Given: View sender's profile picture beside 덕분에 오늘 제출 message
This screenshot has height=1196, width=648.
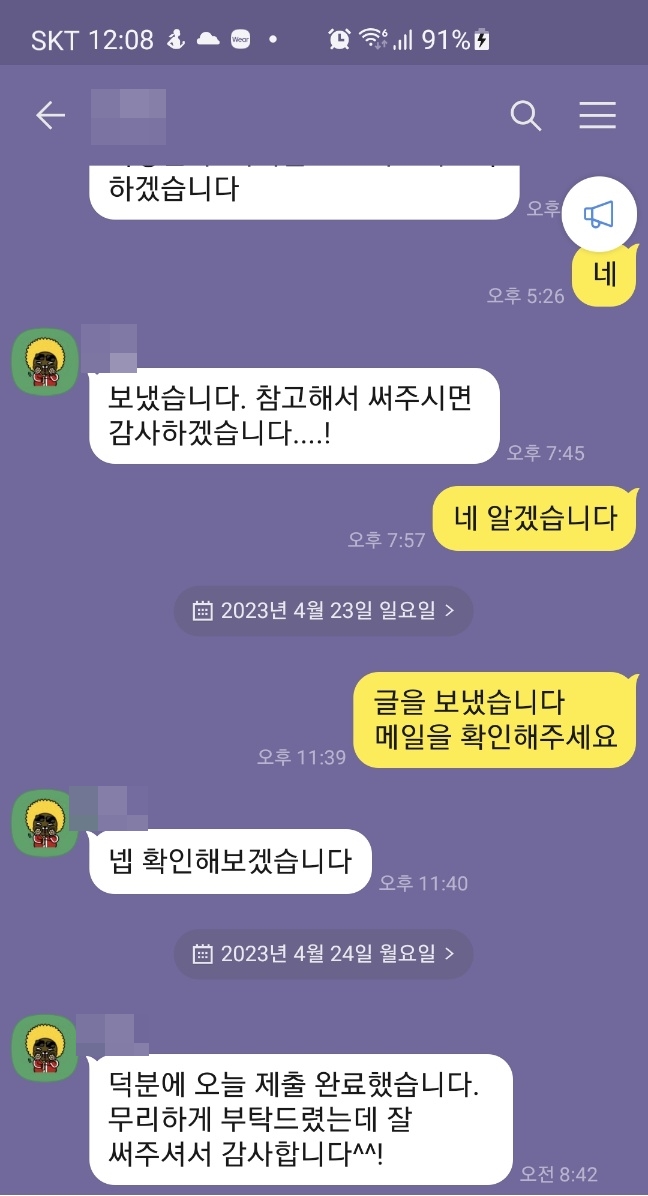Looking at the screenshot, I should (45, 1048).
